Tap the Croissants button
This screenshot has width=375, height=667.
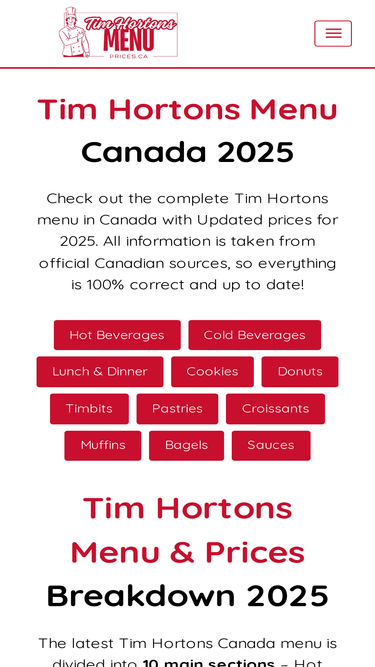[275, 409]
